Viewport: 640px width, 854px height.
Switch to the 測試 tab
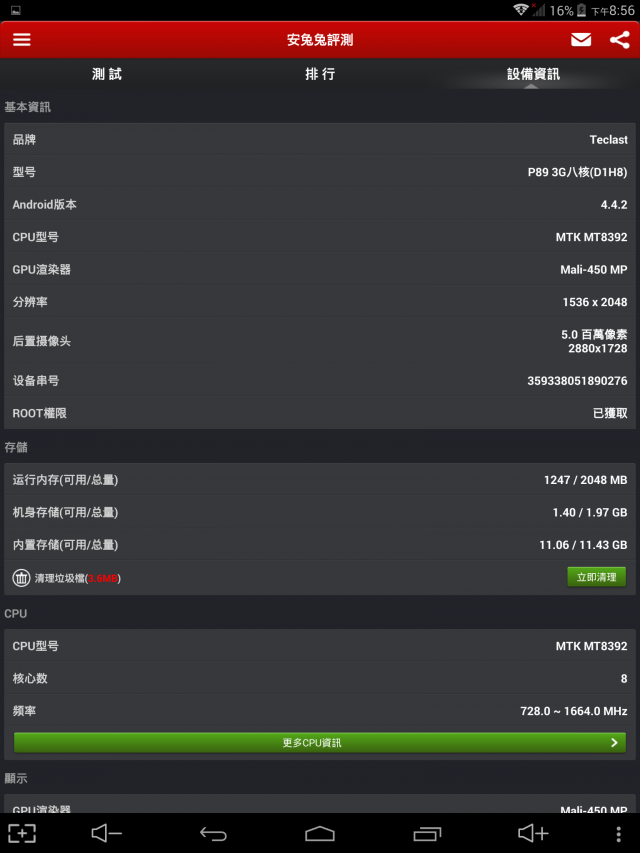point(107,74)
